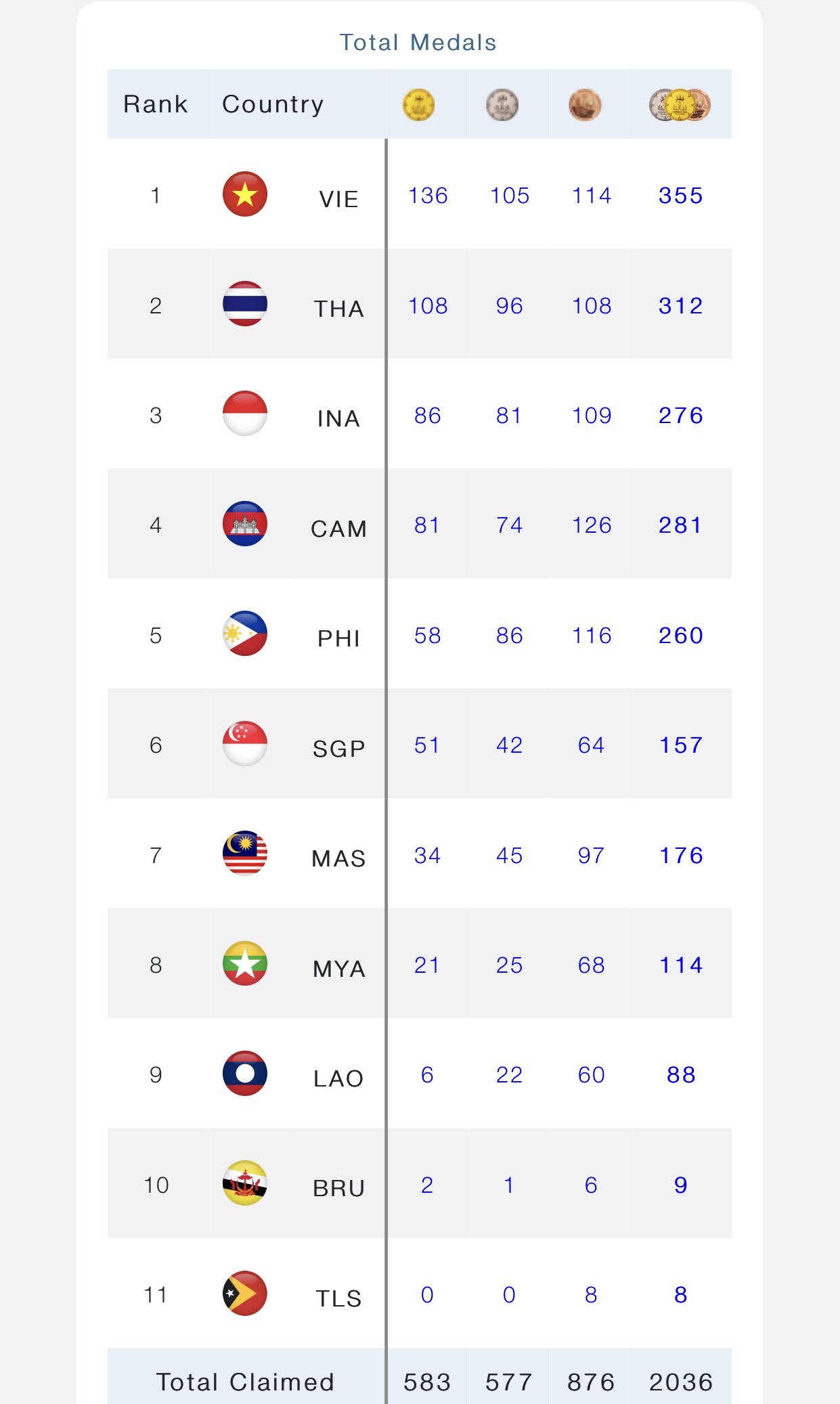This screenshot has width=840, height=1404.
Task: Open Philippines' 58 gold medals
Action: tap(428, 636)
